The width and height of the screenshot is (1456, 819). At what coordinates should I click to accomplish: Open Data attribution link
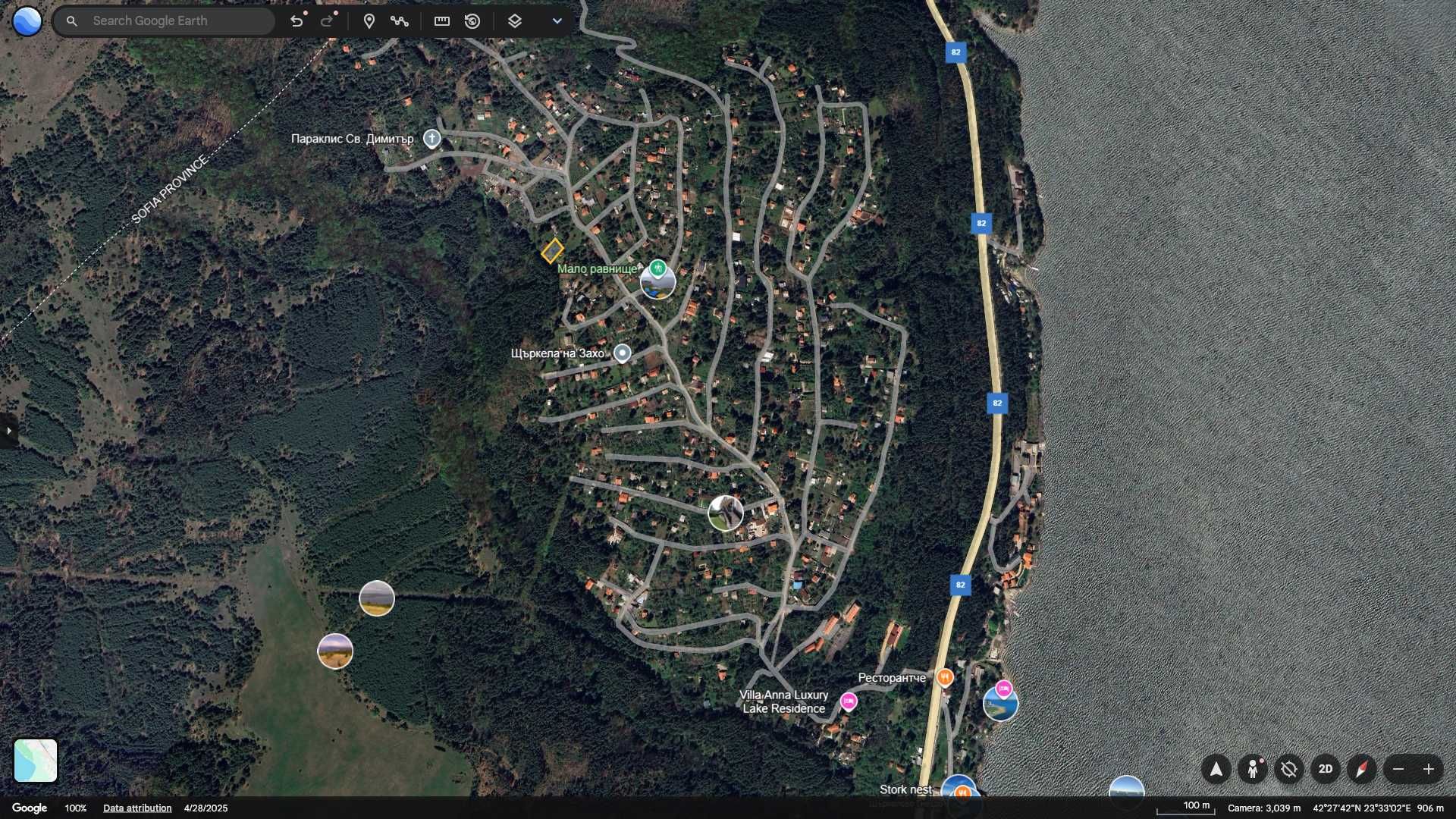(x=137, y=808)
